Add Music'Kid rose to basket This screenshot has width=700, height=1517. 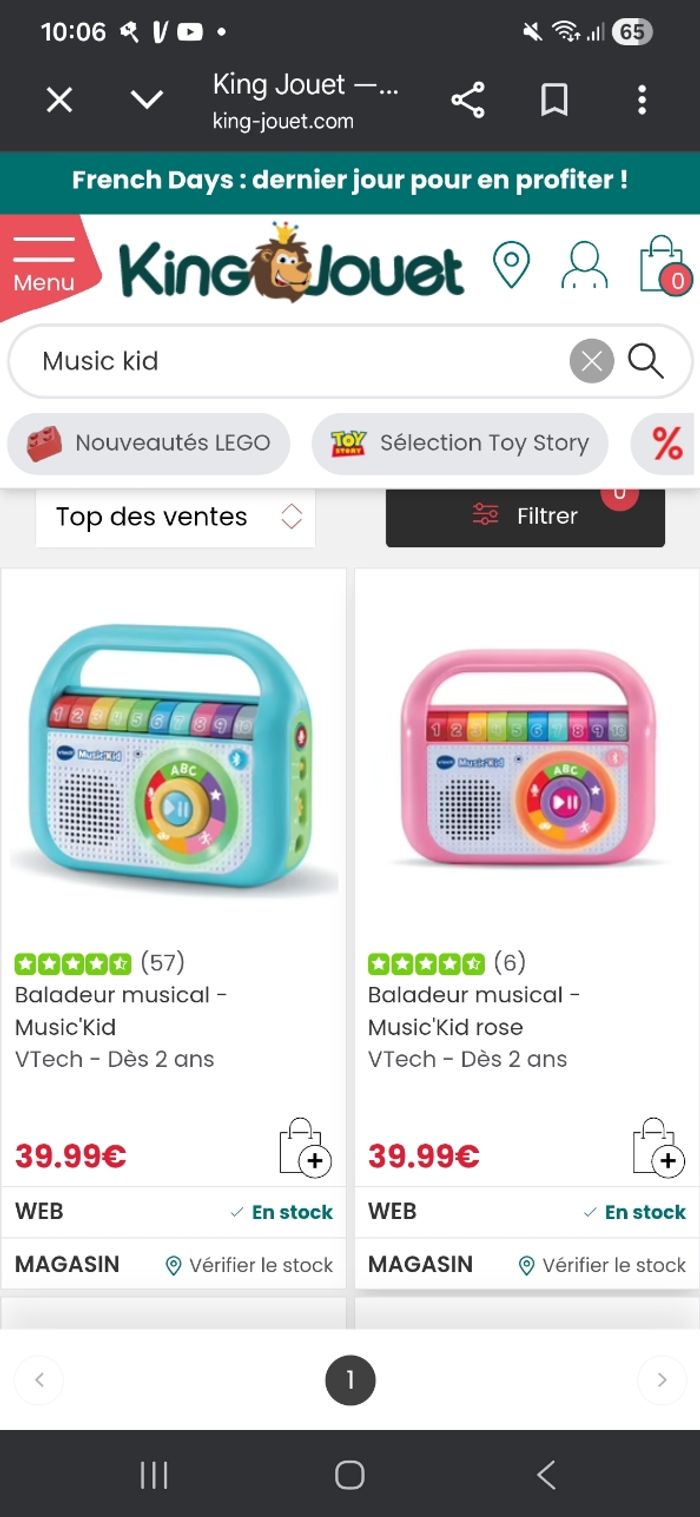[x=659, y=1146]
